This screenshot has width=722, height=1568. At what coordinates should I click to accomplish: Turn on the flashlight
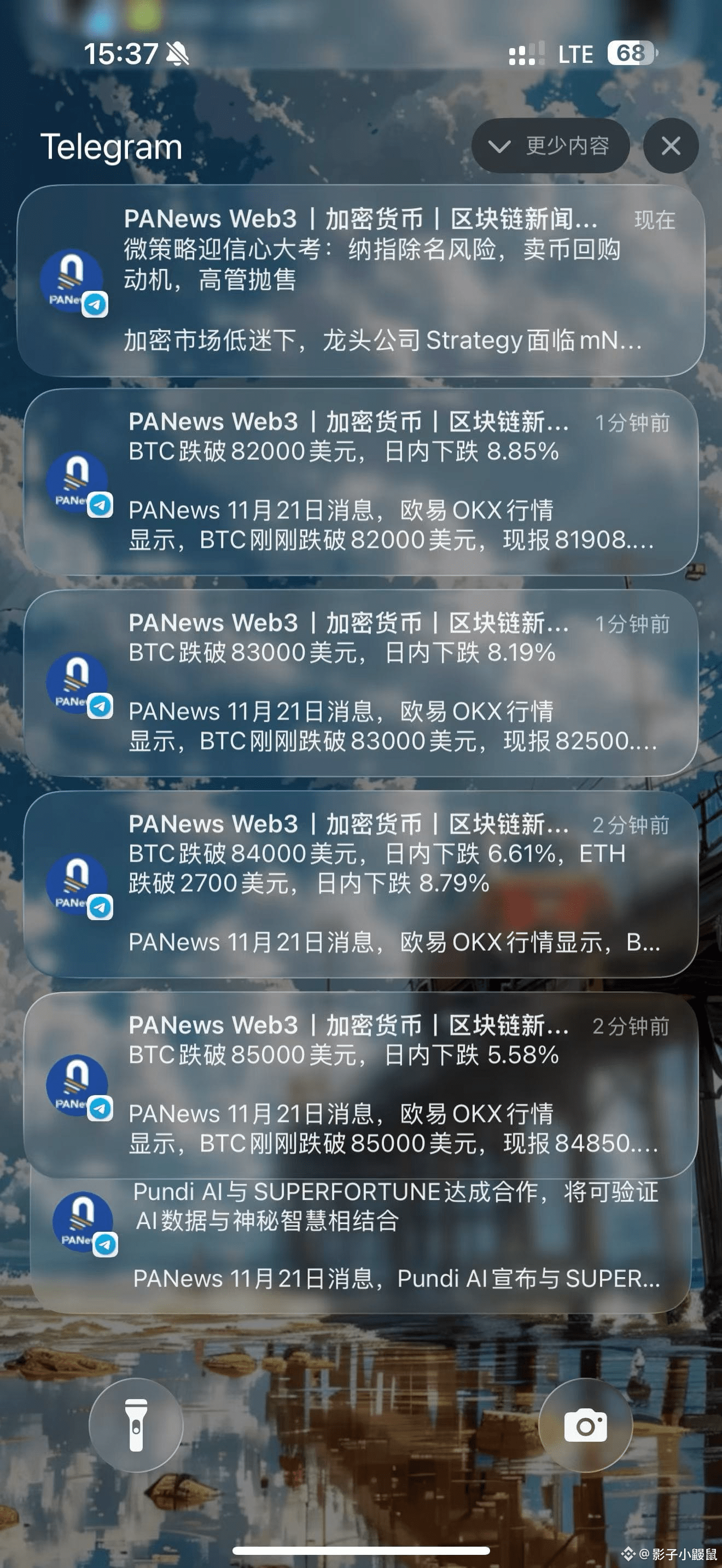coord(136,1425)
